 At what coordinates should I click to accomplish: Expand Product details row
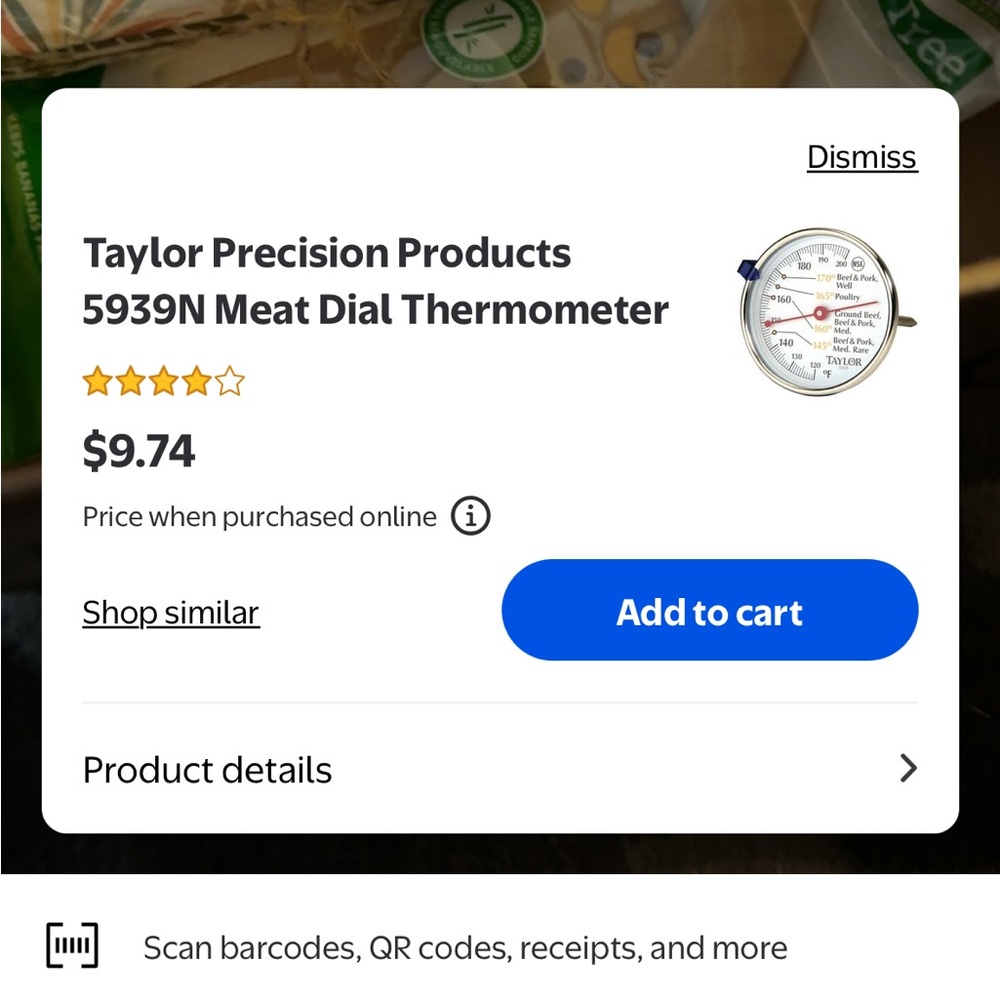500,769
